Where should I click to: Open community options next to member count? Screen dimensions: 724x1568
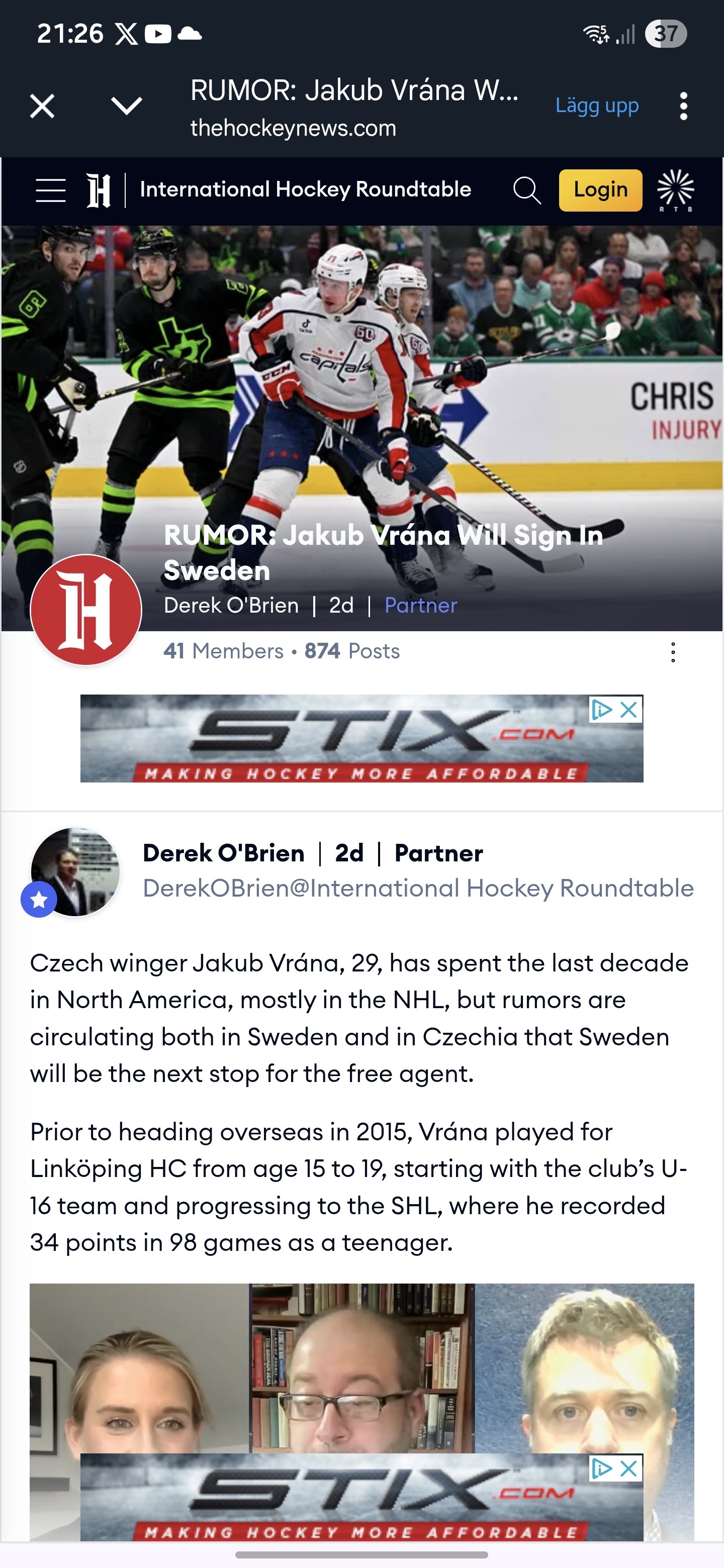[x=673, y=652]
